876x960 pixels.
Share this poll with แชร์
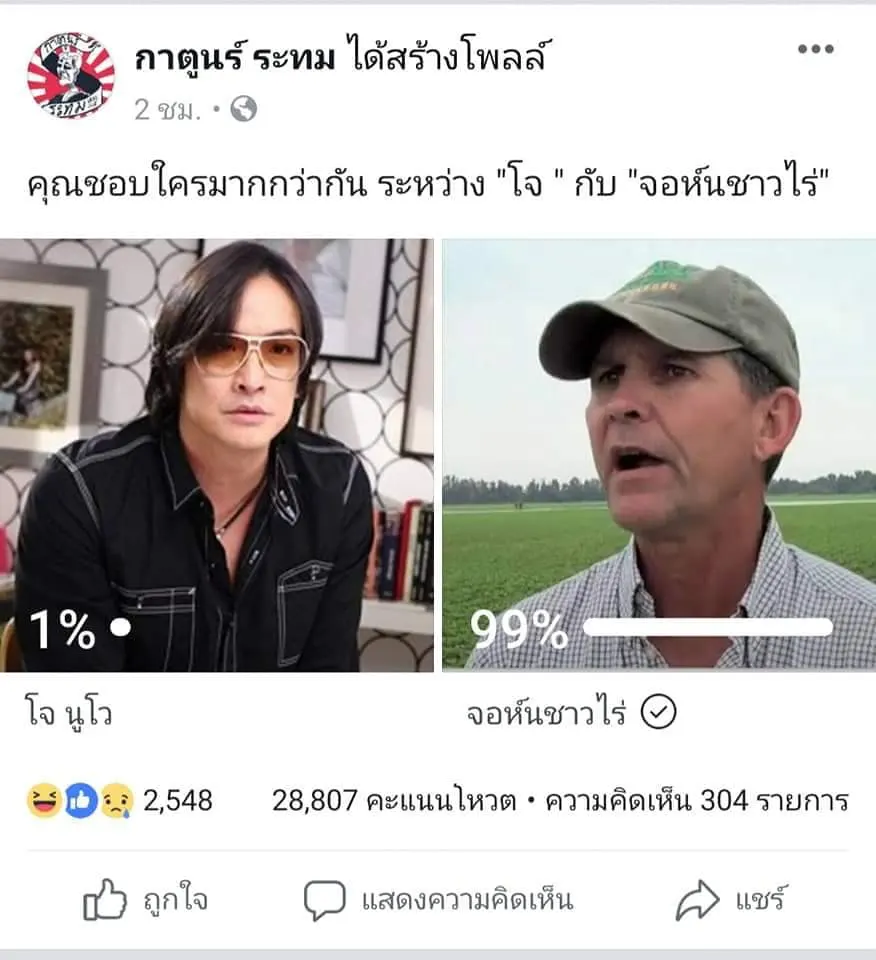(x=732, y=900)
